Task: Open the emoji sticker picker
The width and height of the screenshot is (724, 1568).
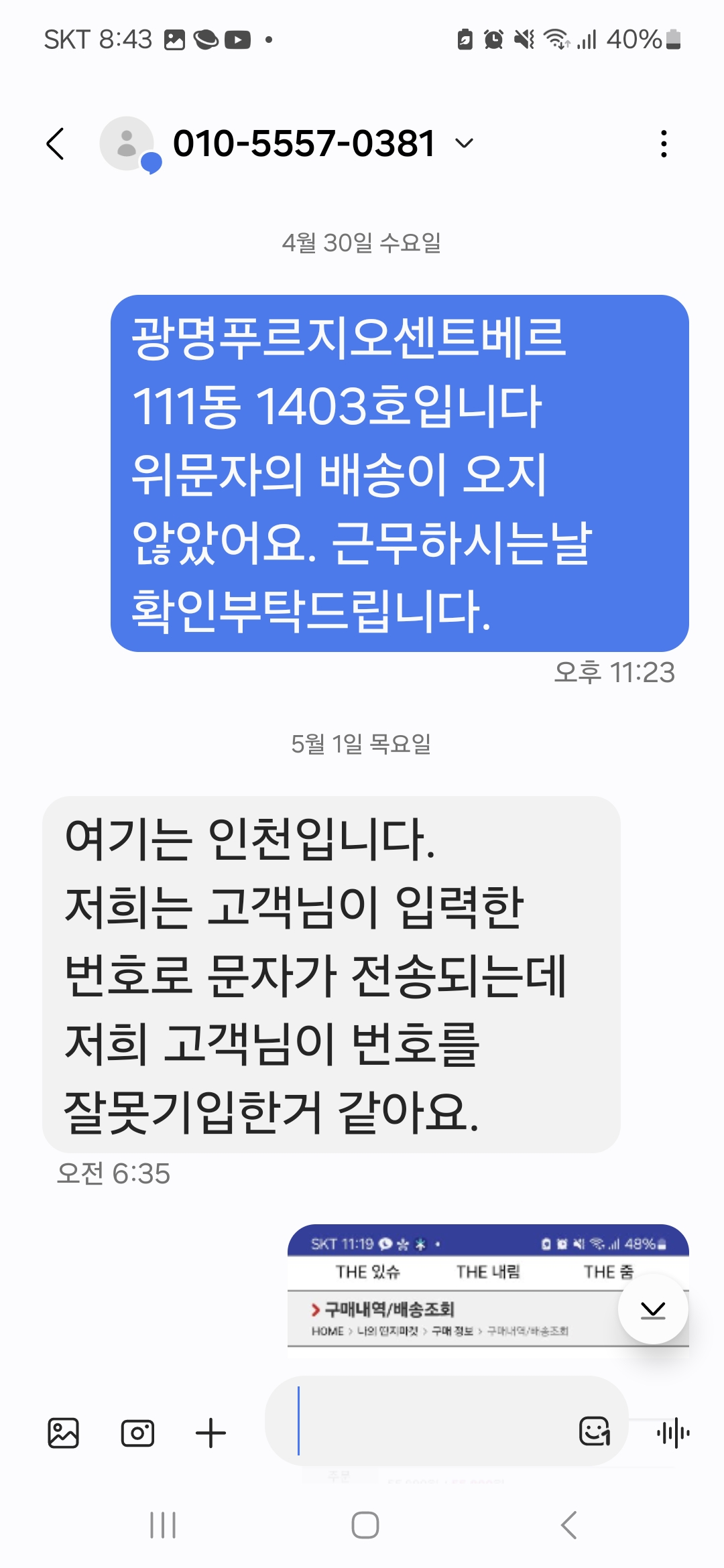Action: pos(594,1431)
